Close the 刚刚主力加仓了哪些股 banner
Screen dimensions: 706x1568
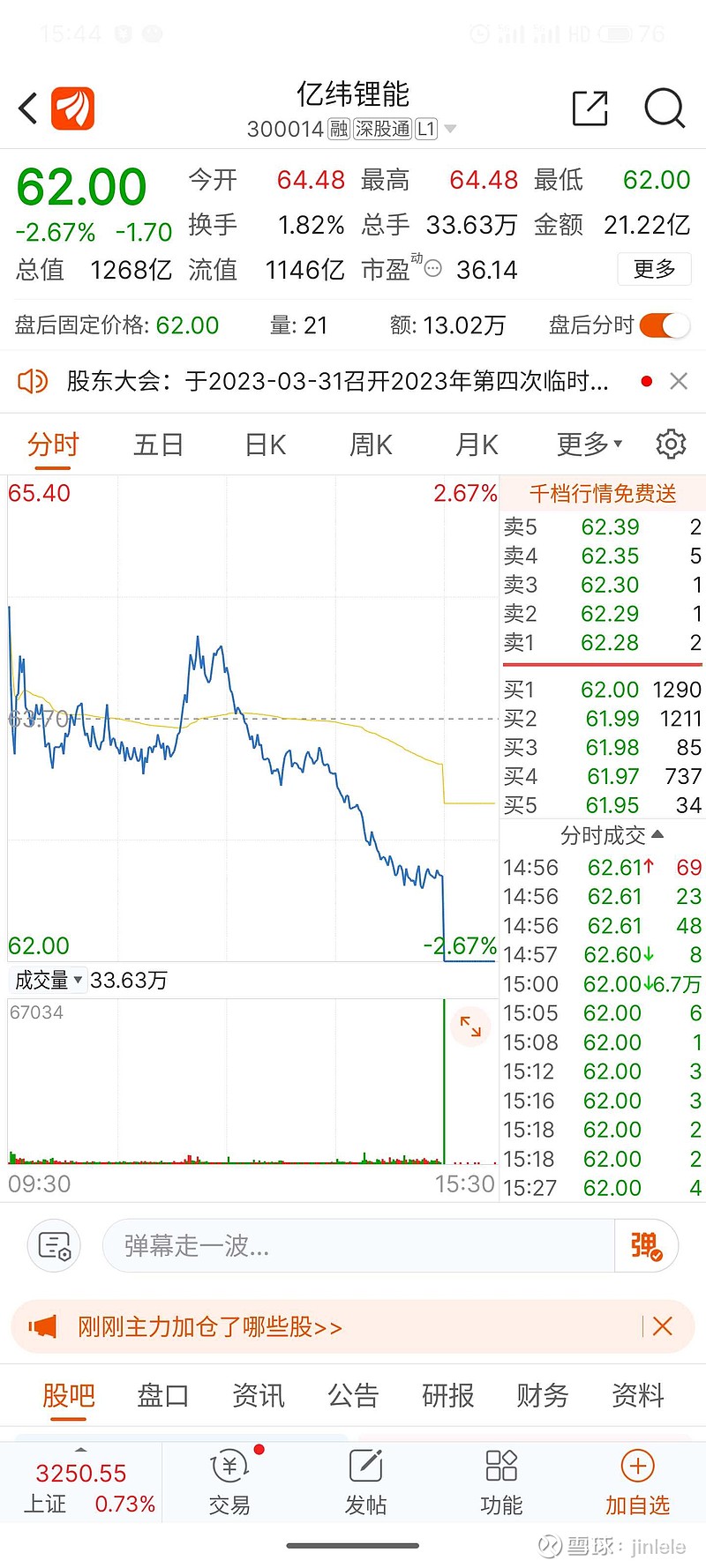662,1325
